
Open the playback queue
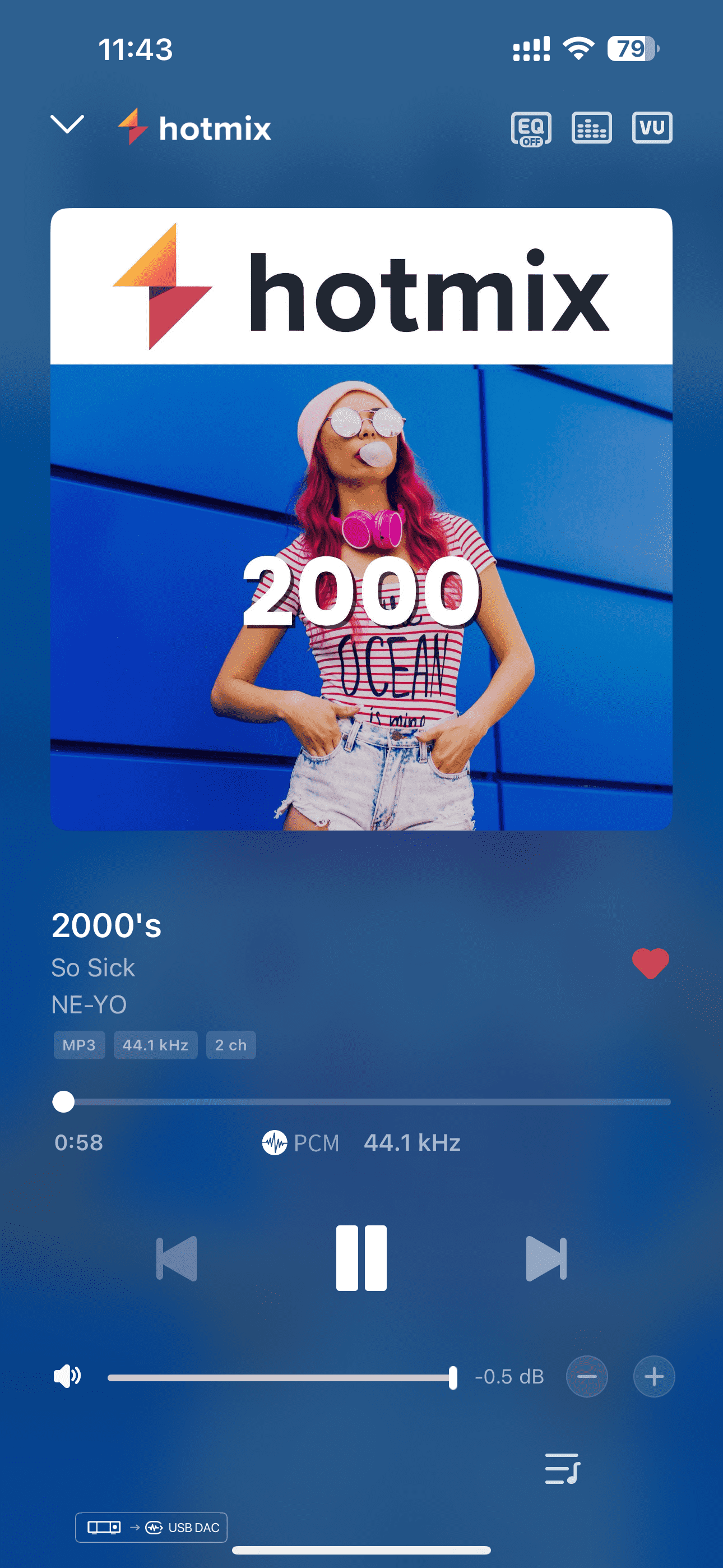pos(562,1469)
